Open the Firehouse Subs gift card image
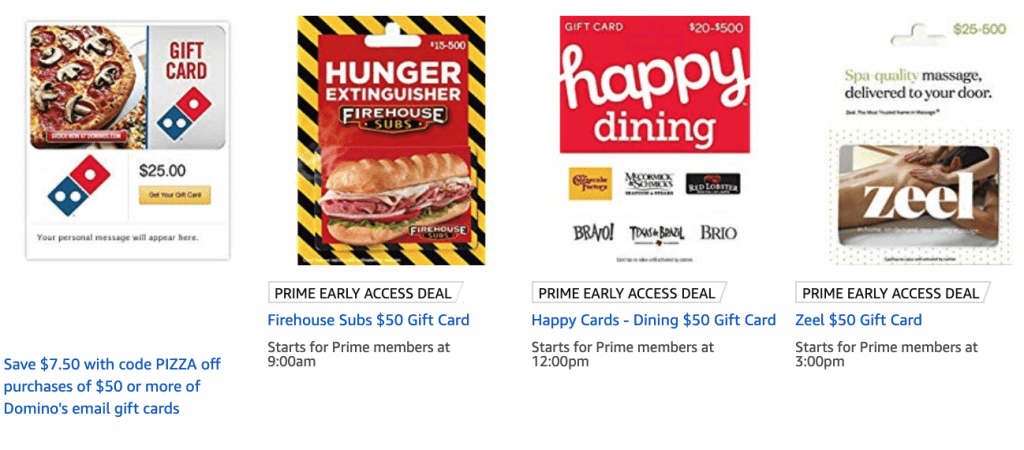Screen dimensions: 1024x450 pyautogui.click(x=391, y=140)
